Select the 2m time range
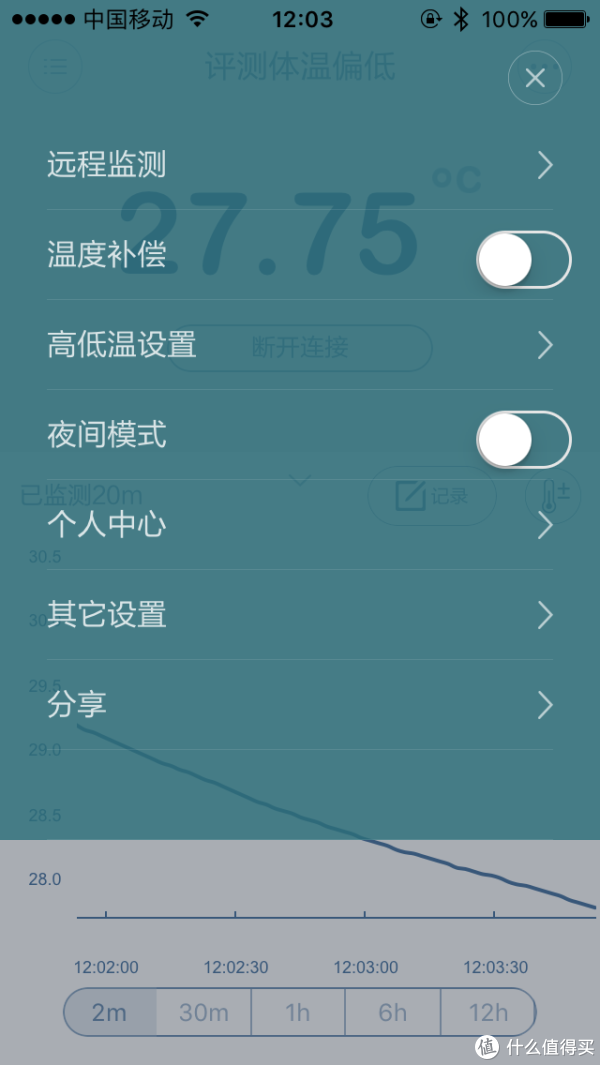The image size is (600, 1065). point(110,1013)
